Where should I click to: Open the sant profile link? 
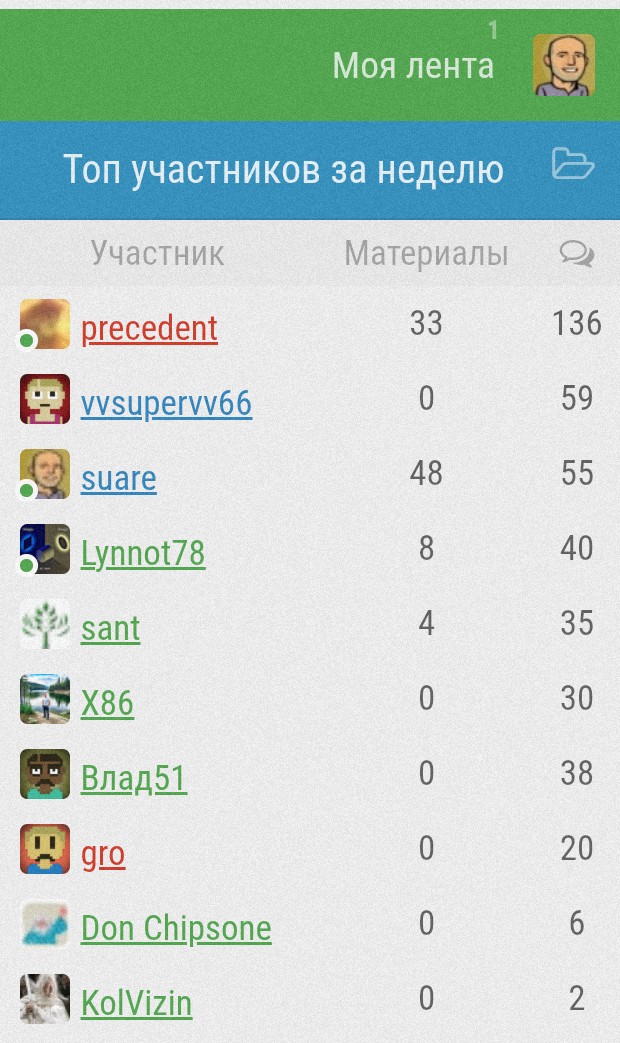[x=110, y=628]
